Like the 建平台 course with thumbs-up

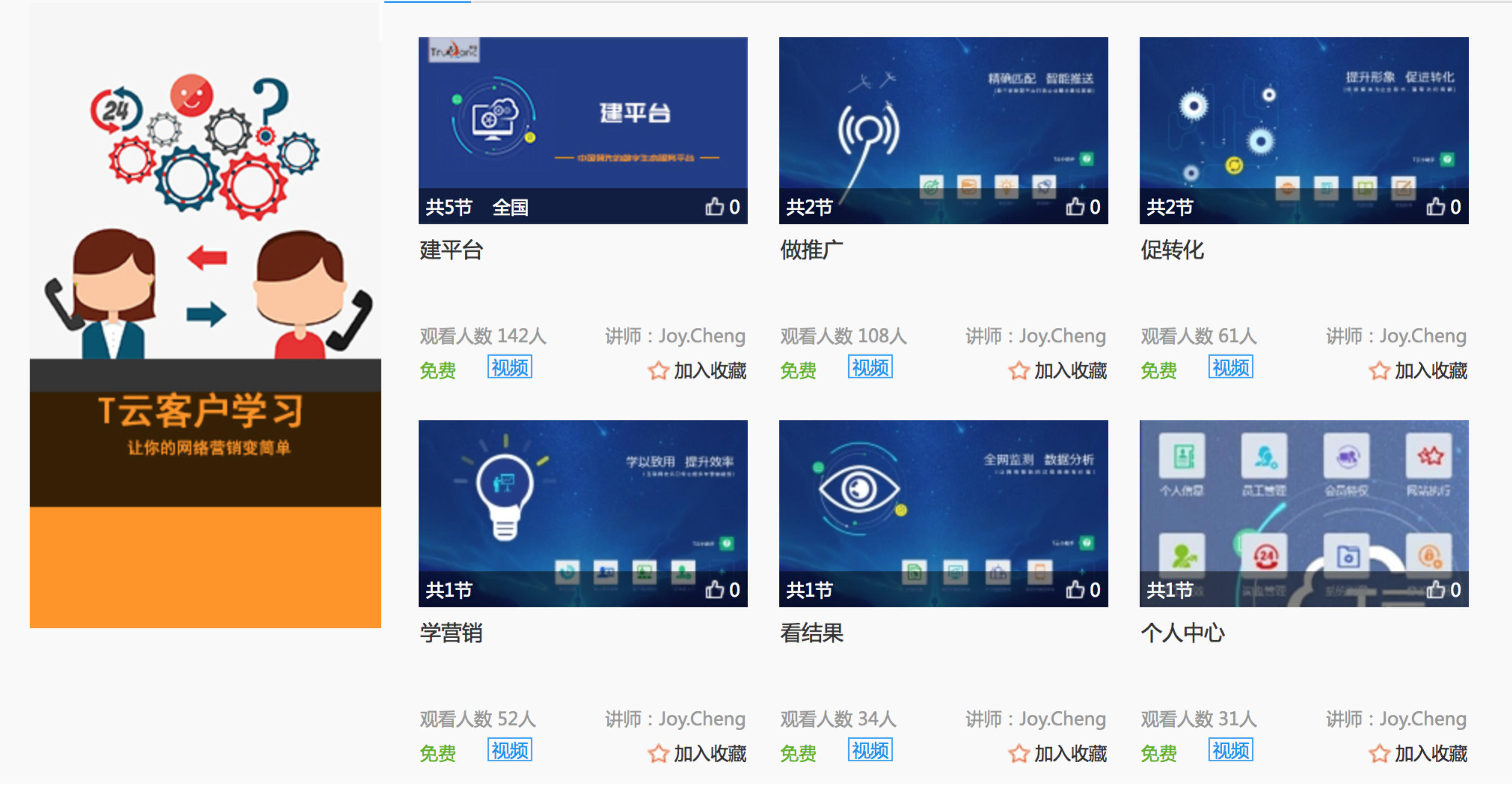(714, 207)
